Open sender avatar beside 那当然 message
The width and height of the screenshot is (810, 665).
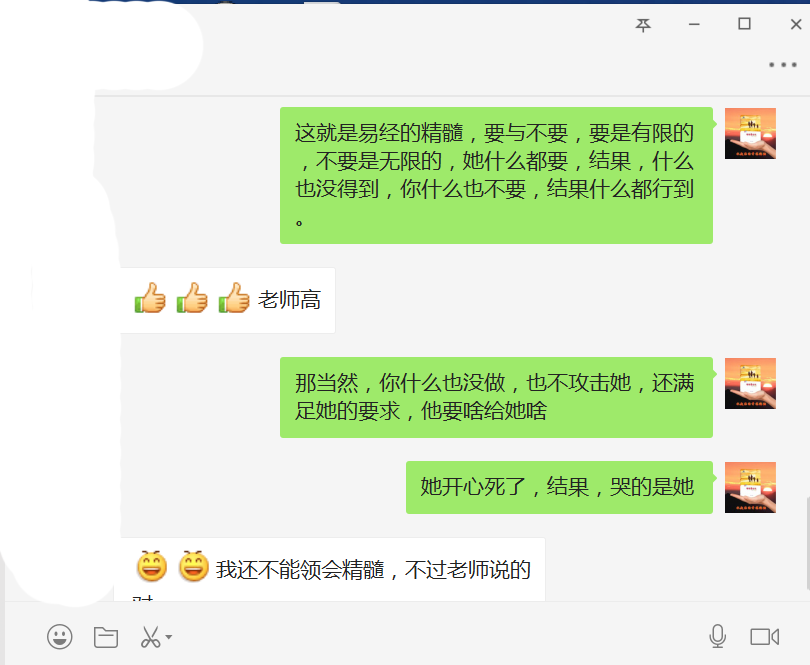(750, 383)
